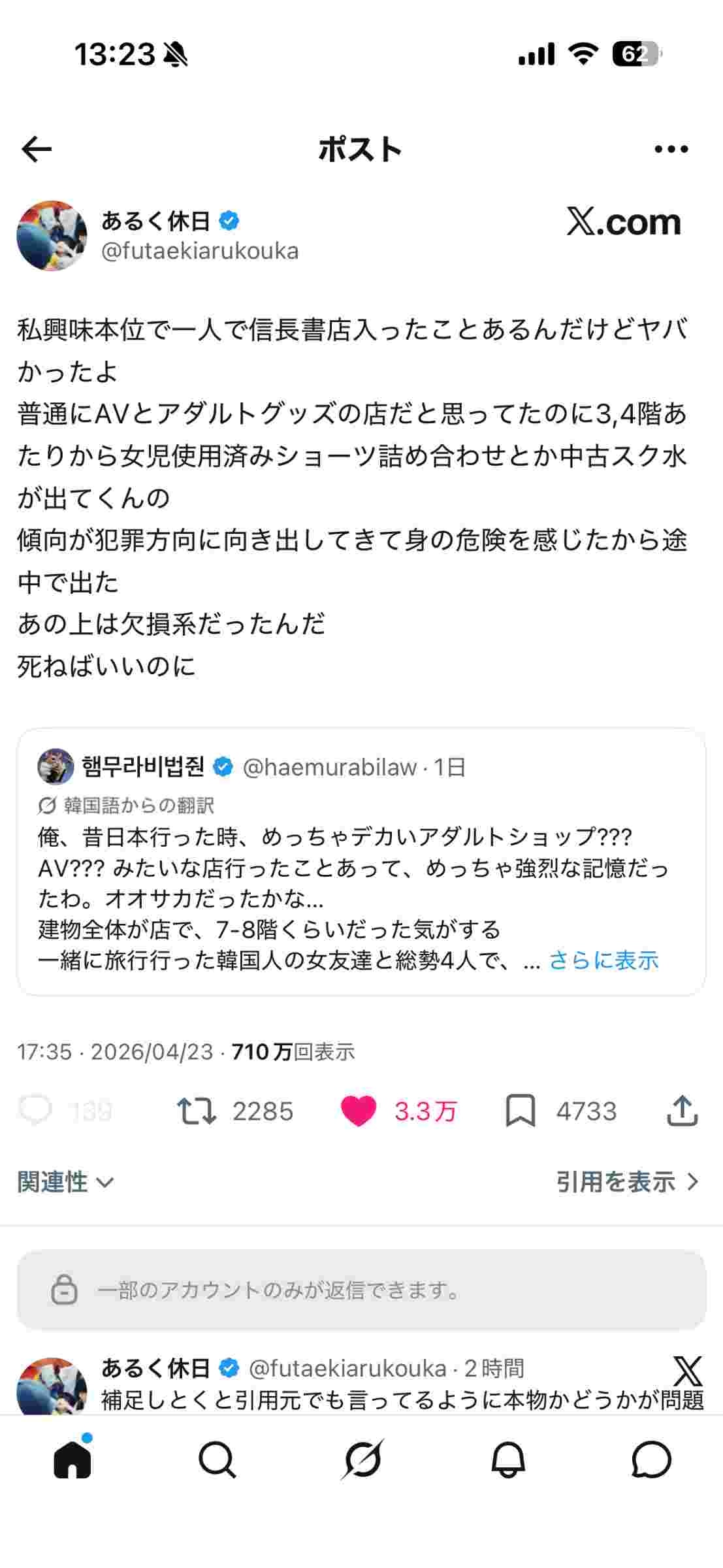Tap the reply comment icon
Image resolution: width=723 pixels, height=1568 pixels.
coord(35,1111)
